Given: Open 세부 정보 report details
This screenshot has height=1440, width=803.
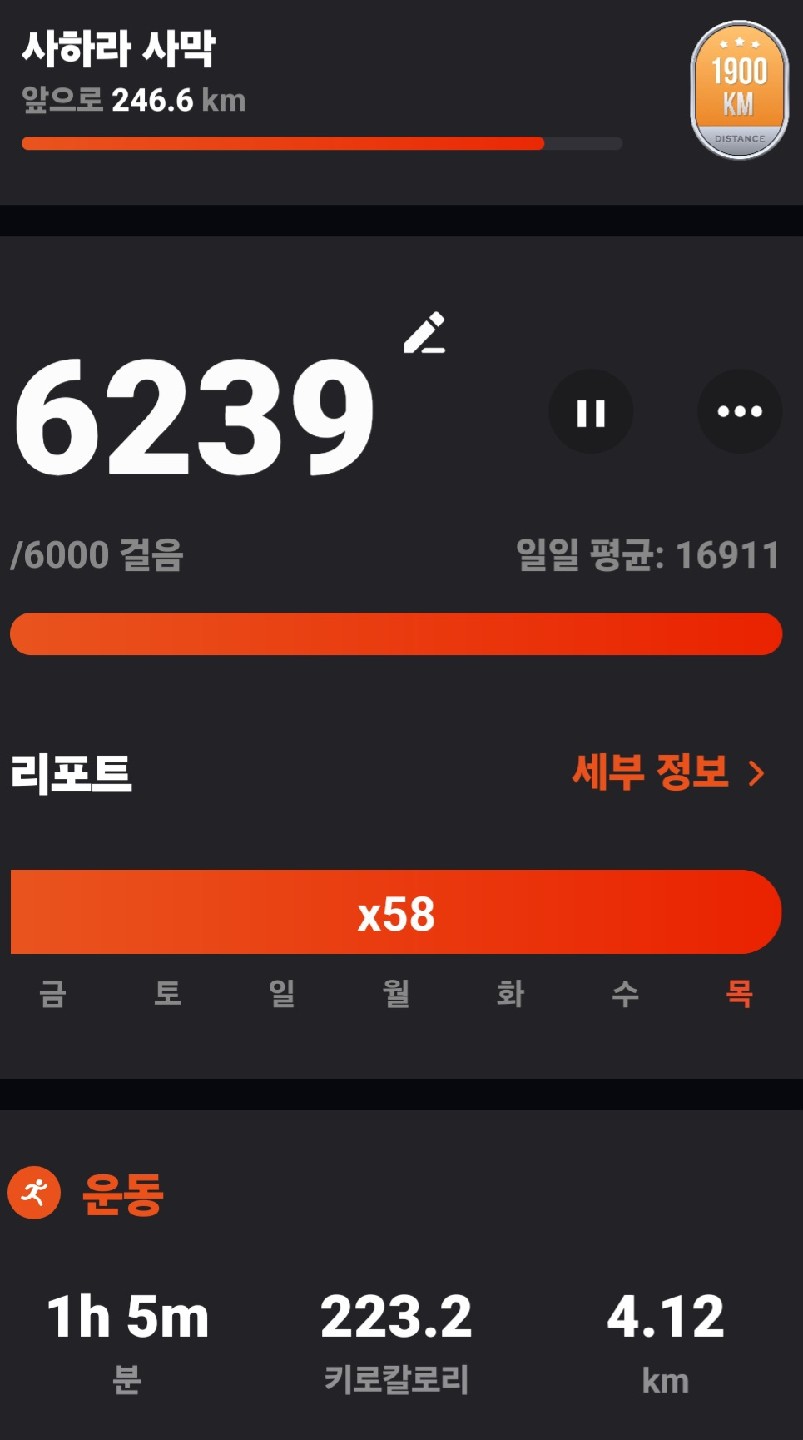Looking at the screenshot, I should pos(668,773).
